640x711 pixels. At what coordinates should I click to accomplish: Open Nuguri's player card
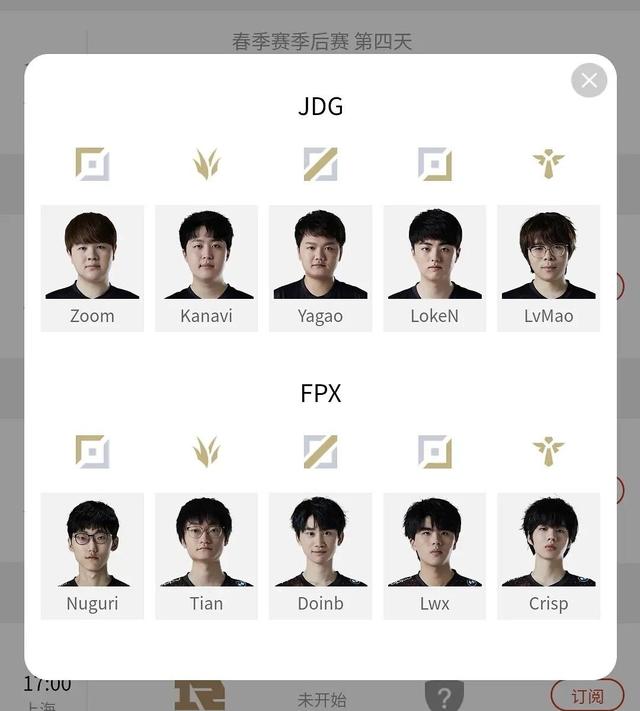click(x=92, y=555)
